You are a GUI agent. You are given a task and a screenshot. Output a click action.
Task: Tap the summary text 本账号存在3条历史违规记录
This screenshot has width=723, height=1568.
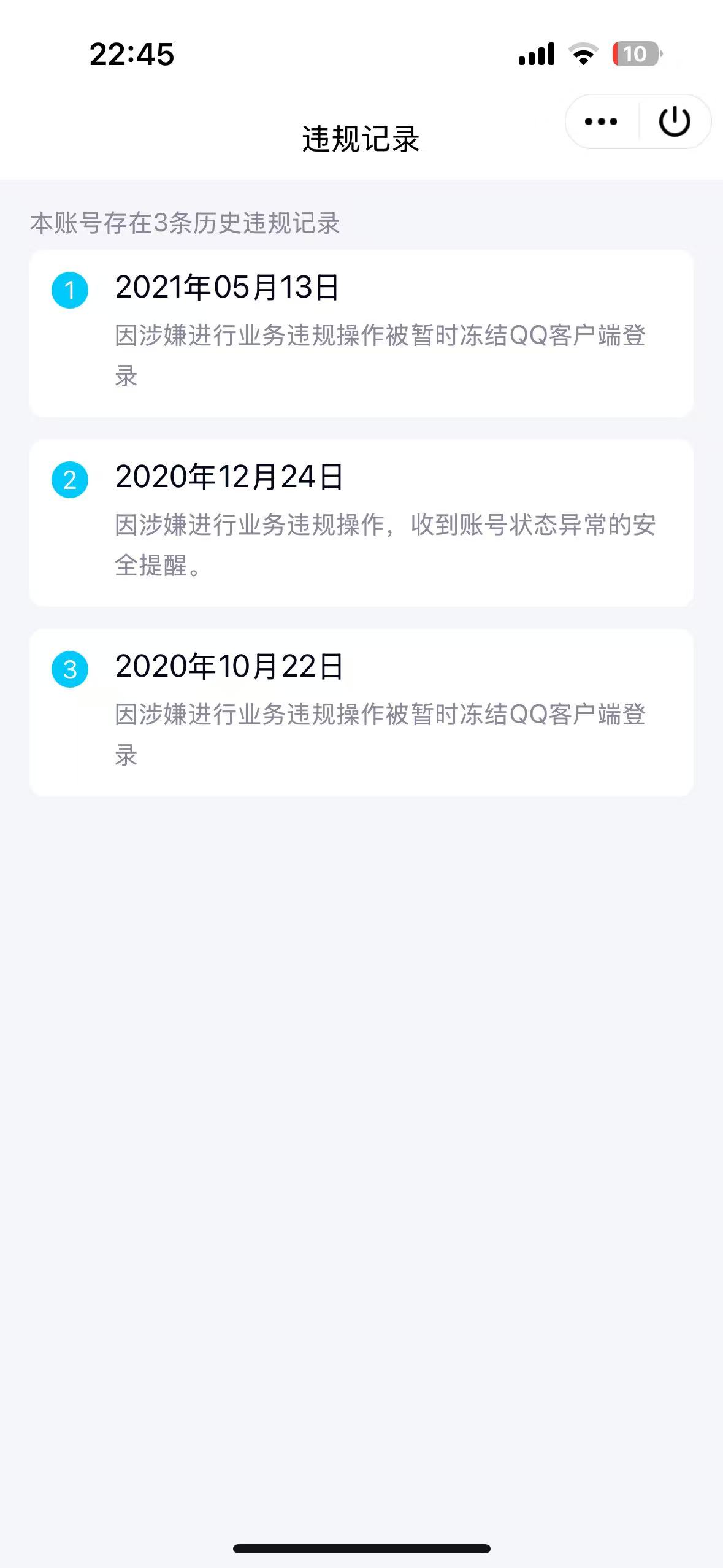tap(187, 223)
